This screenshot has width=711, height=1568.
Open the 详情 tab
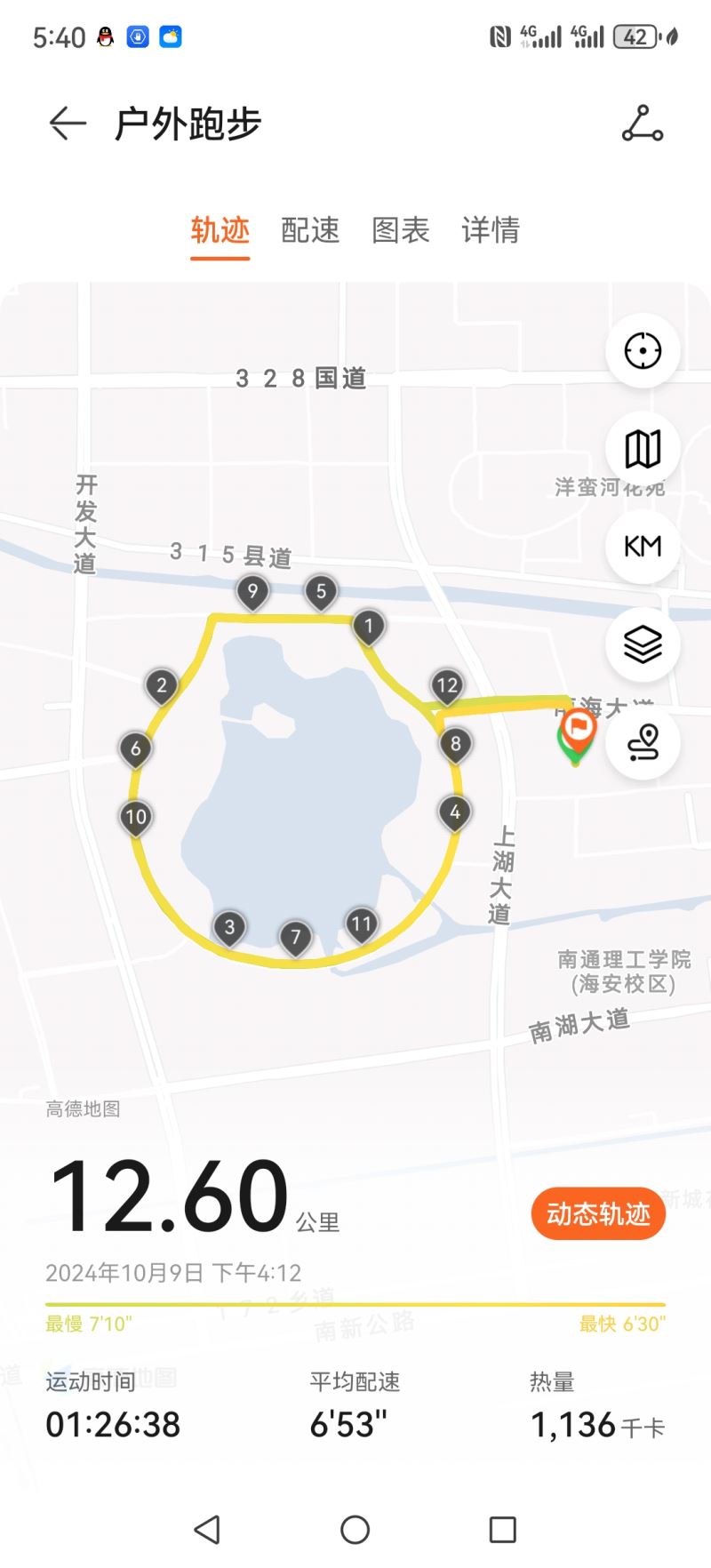[x=491, y=230]
